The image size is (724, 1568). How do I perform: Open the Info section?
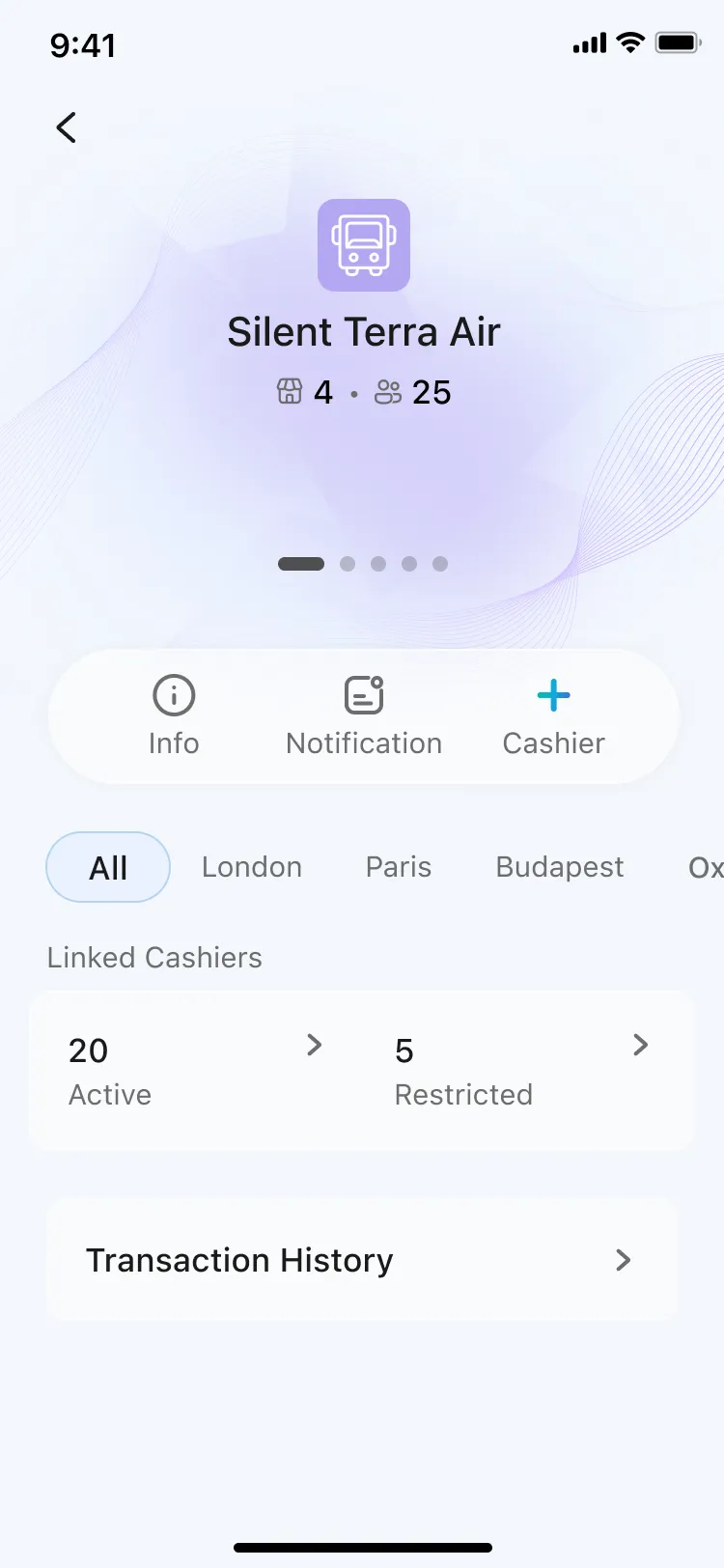click(x=174, y=716)
